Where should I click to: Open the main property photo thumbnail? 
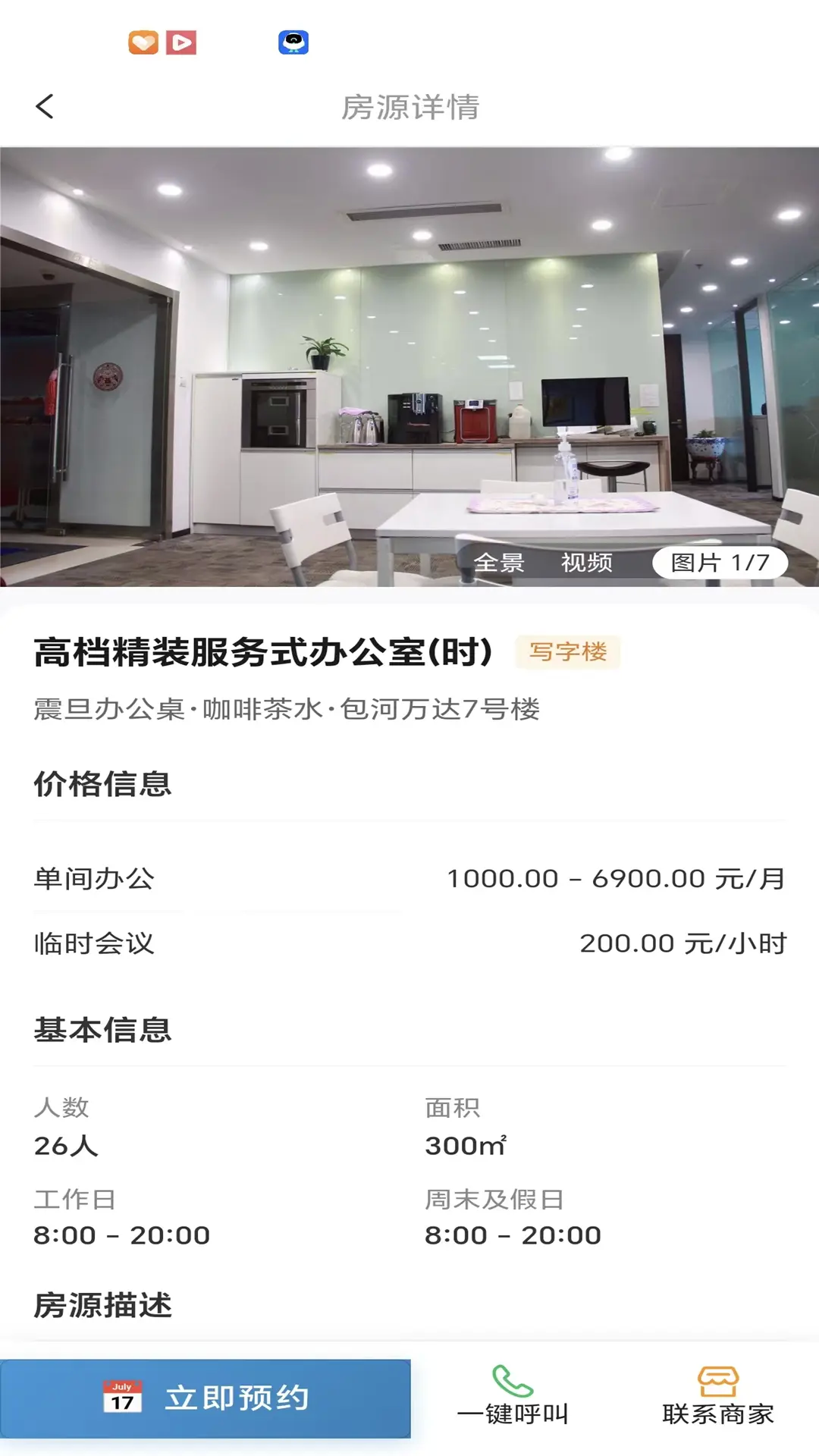click(409, 364)
